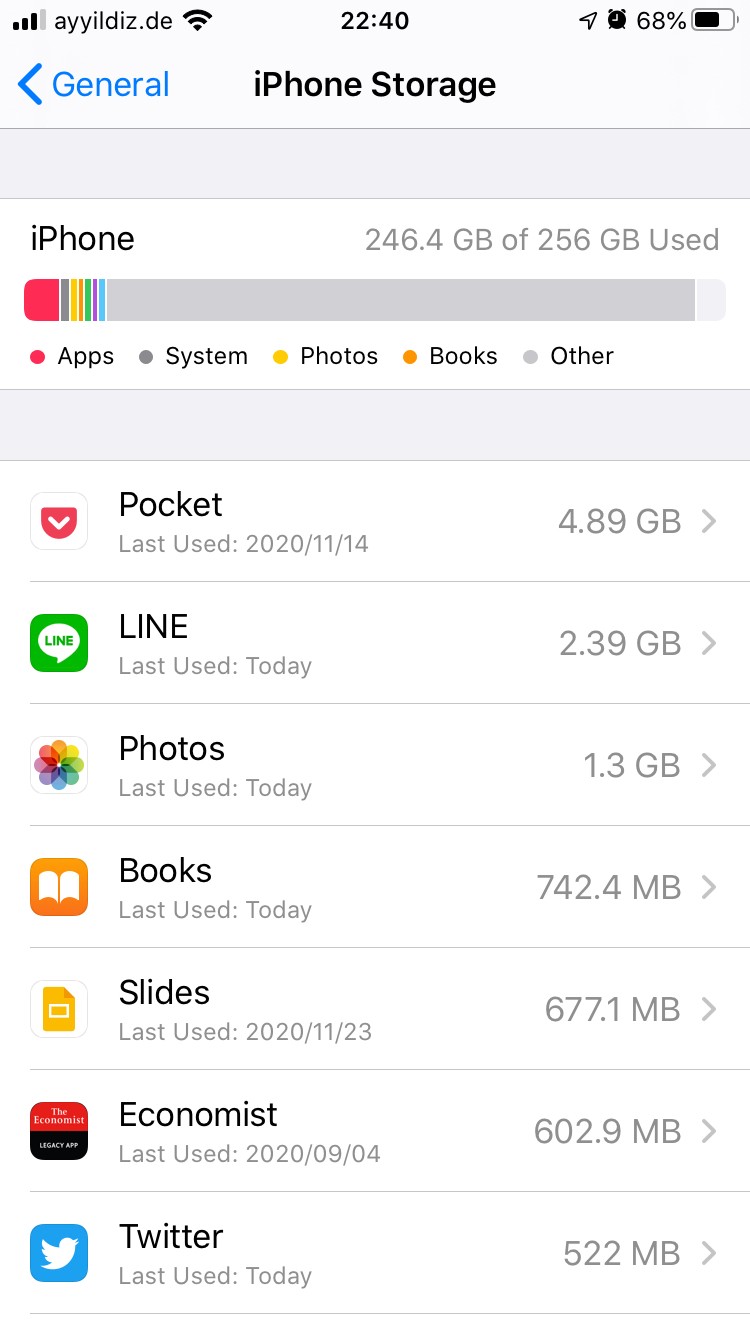View Twitter storage usage

pos(375,1253)
